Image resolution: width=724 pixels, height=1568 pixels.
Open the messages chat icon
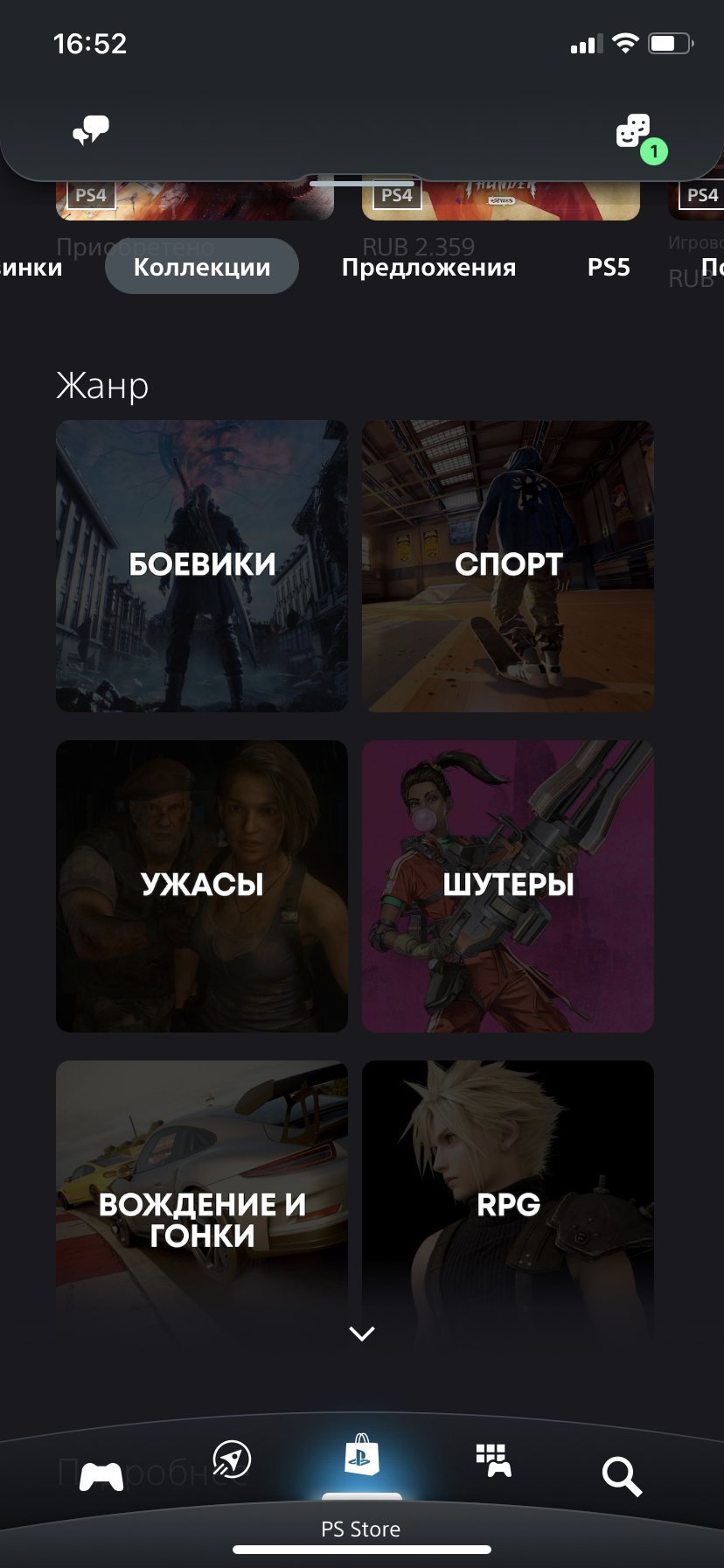coord(91,131)
